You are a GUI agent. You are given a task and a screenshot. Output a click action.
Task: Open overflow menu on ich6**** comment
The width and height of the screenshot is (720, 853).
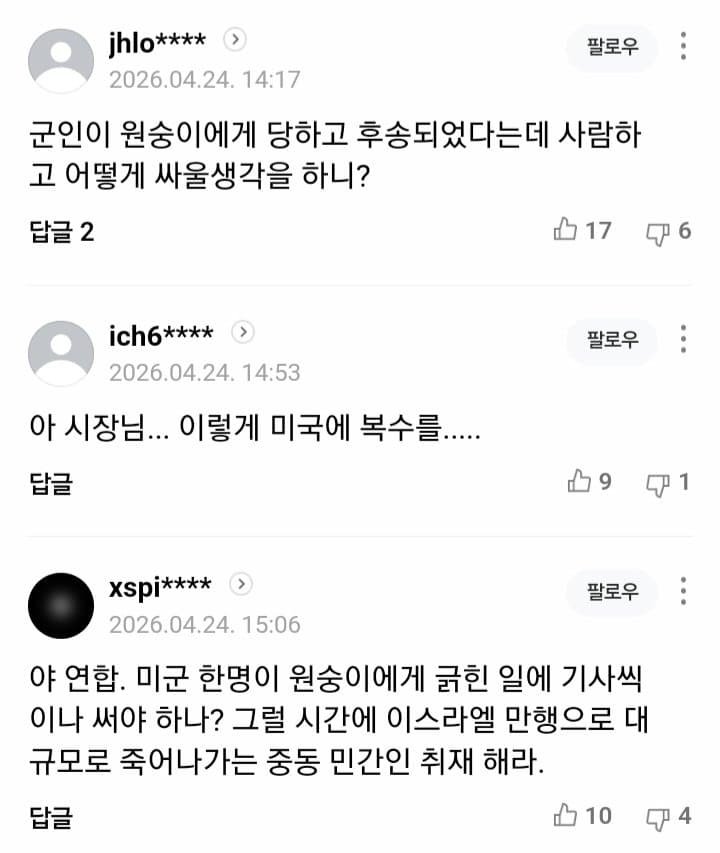click(684, 340)
